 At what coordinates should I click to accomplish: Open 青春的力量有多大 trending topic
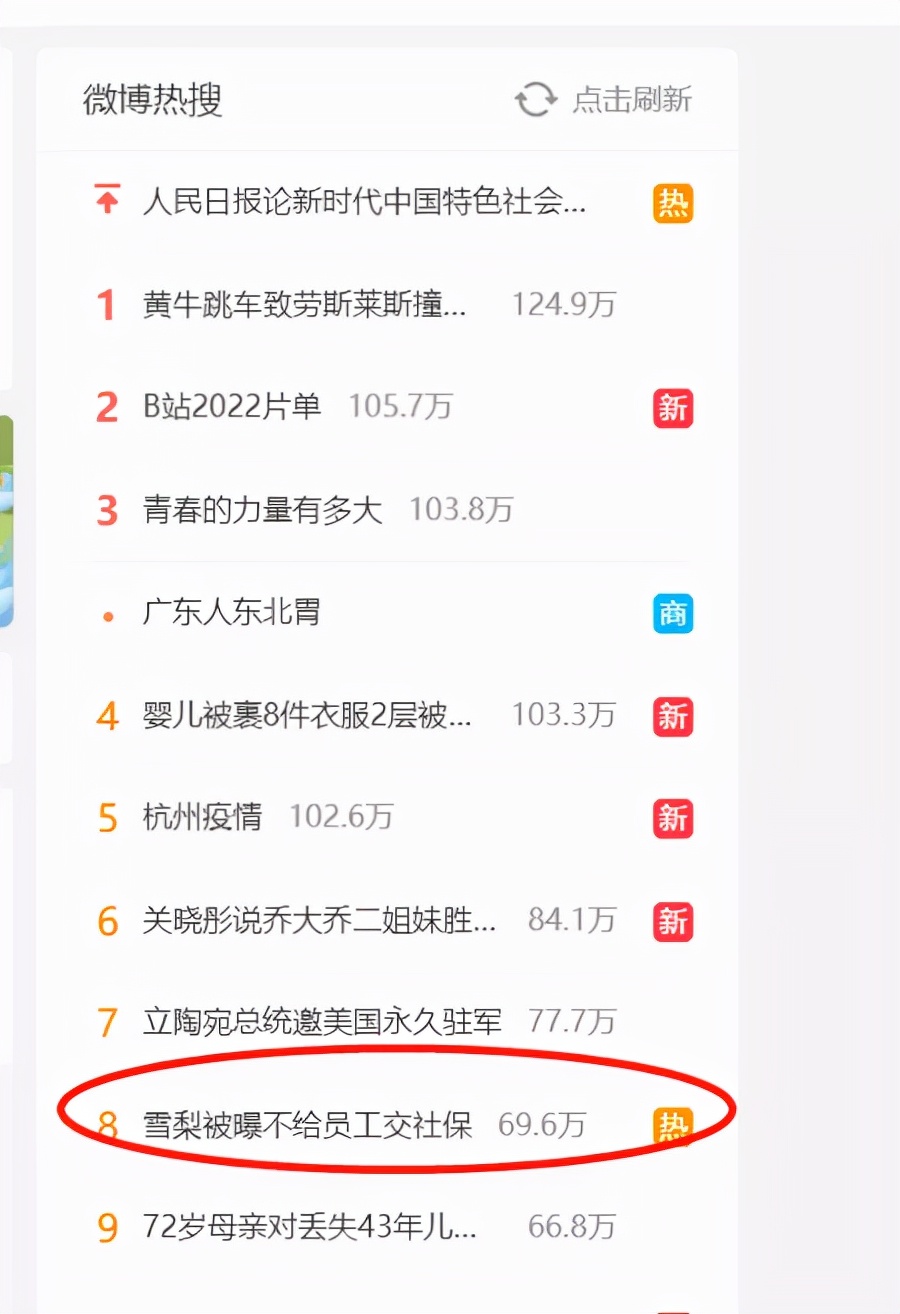point(263,510)
